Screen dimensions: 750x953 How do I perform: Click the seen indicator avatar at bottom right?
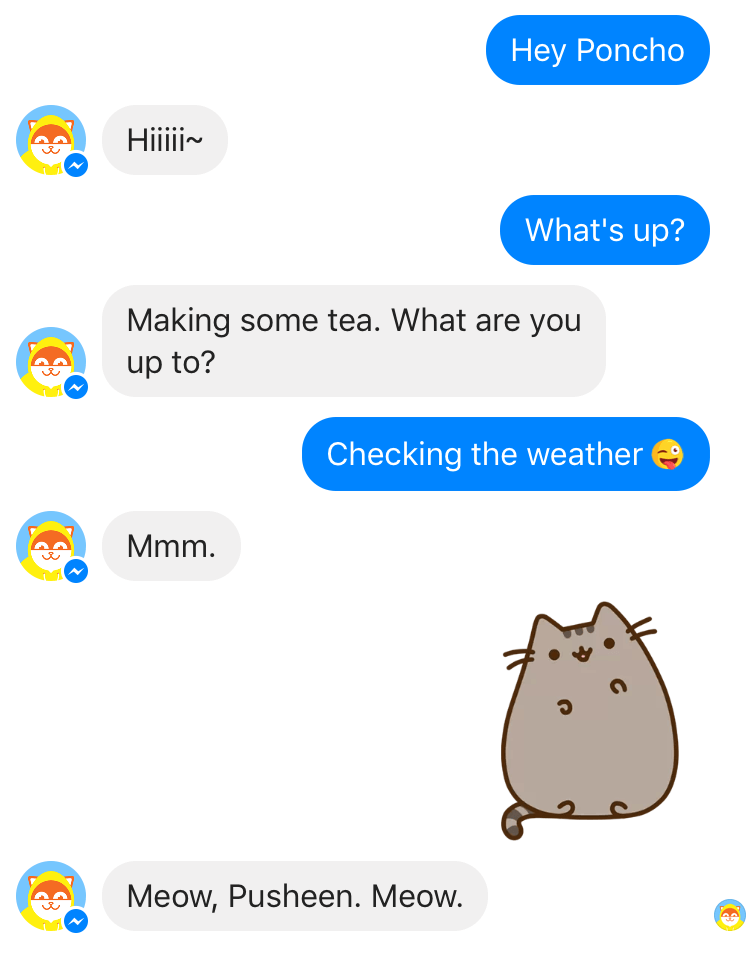(x=728, y=915)
